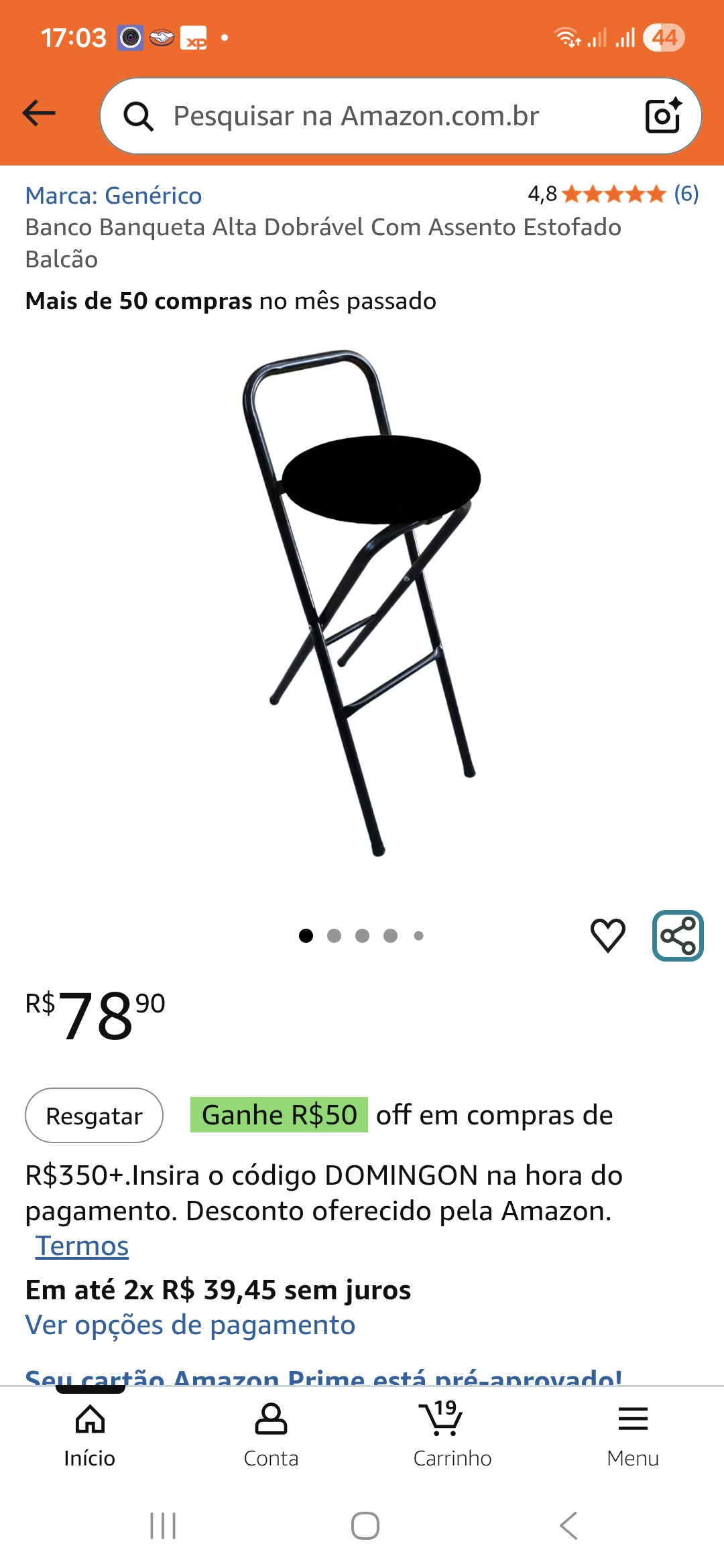Switch to the Conta tab
The image size is (724, 1568).
pyautogui.click(x=271, y=1434)
